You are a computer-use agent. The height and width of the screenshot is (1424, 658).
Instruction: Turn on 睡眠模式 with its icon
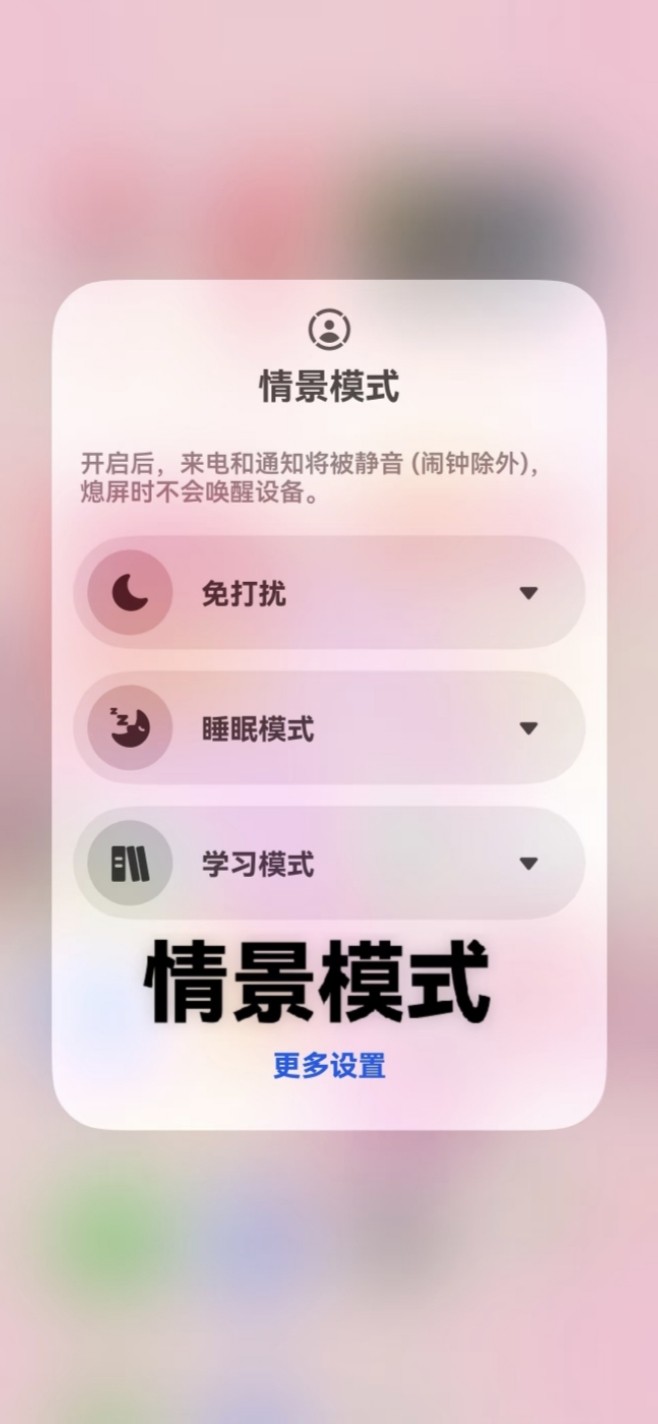[x=130, y=728]
